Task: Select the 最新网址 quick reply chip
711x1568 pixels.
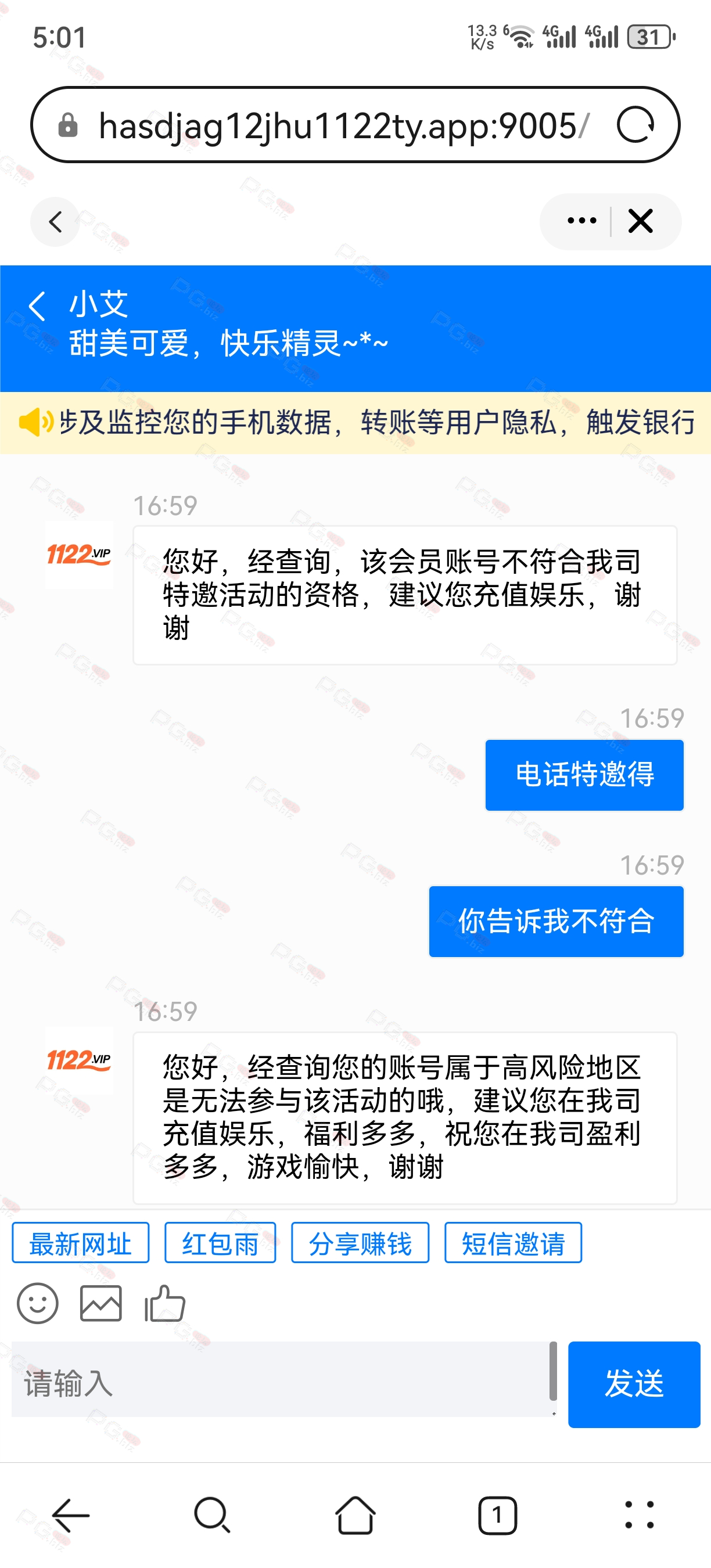Action: pos(80,1243)
